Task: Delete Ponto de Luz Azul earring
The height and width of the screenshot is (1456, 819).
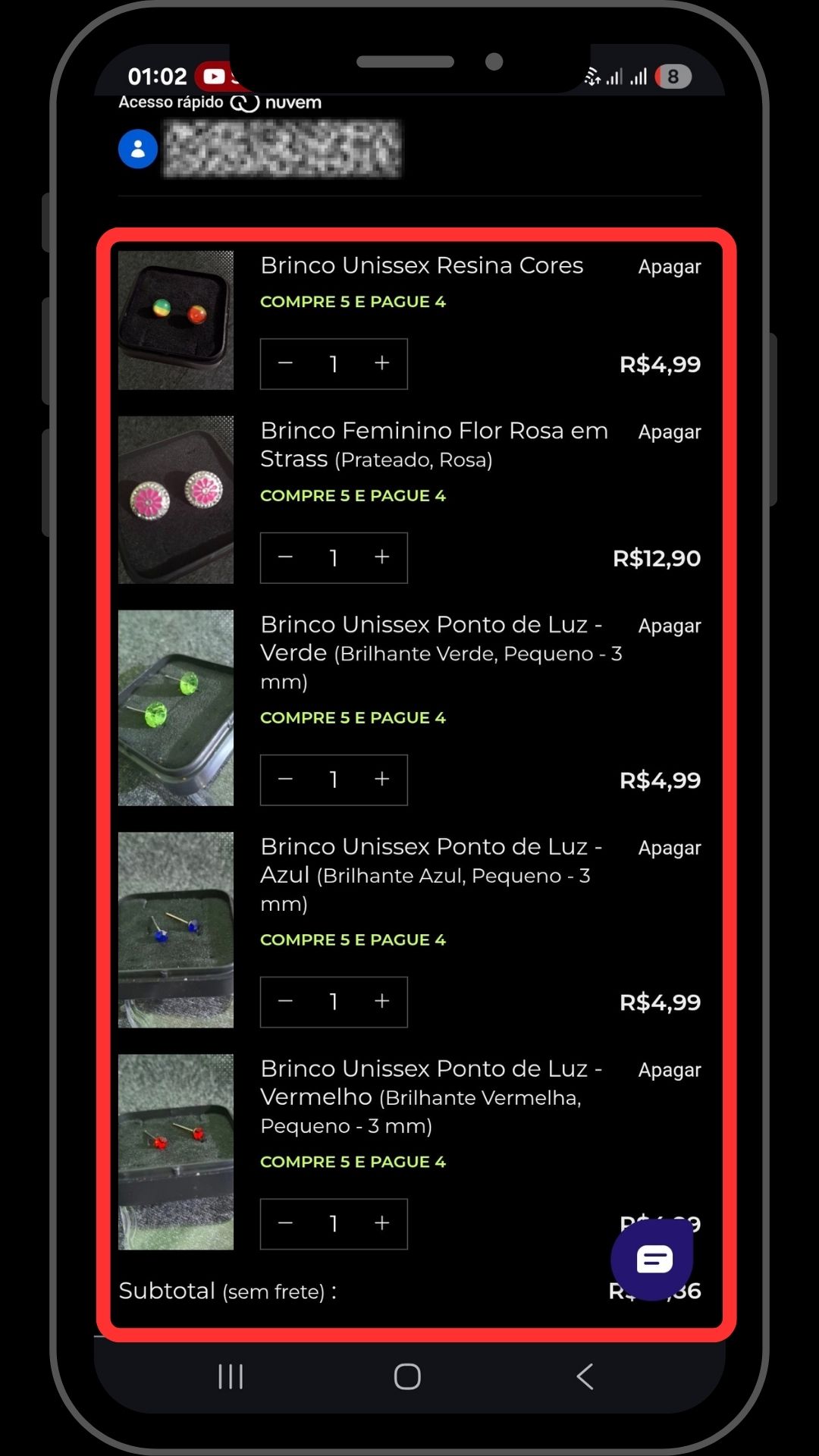Action: pyautogui.click(x=669, y=849)
